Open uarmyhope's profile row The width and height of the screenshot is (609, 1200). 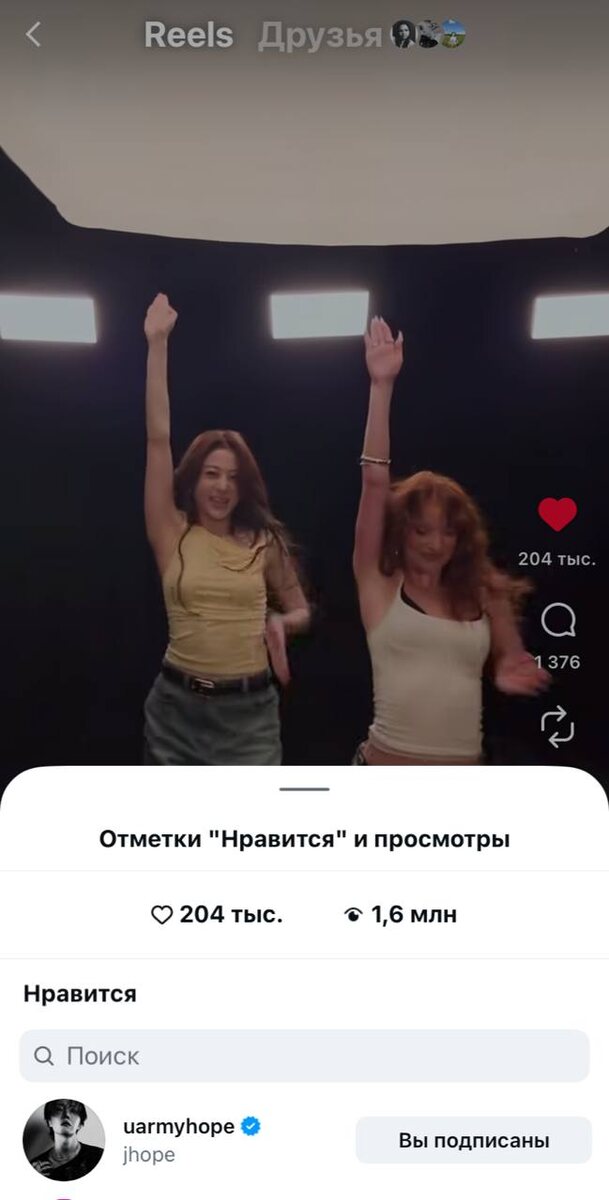coord(304,1140)
